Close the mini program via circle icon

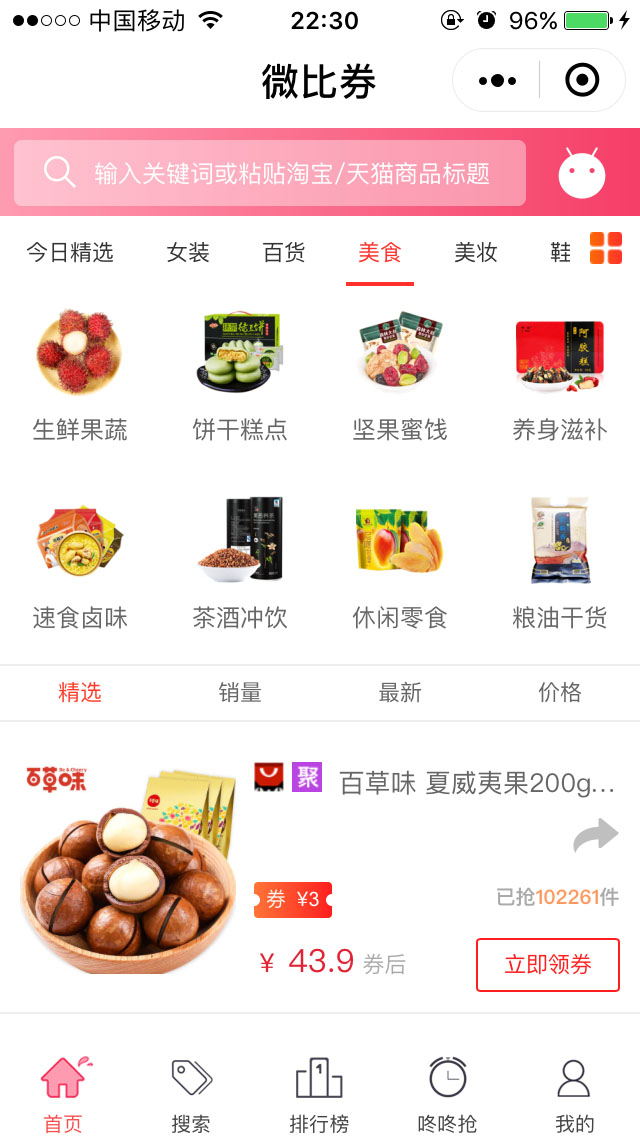(582, 80)
